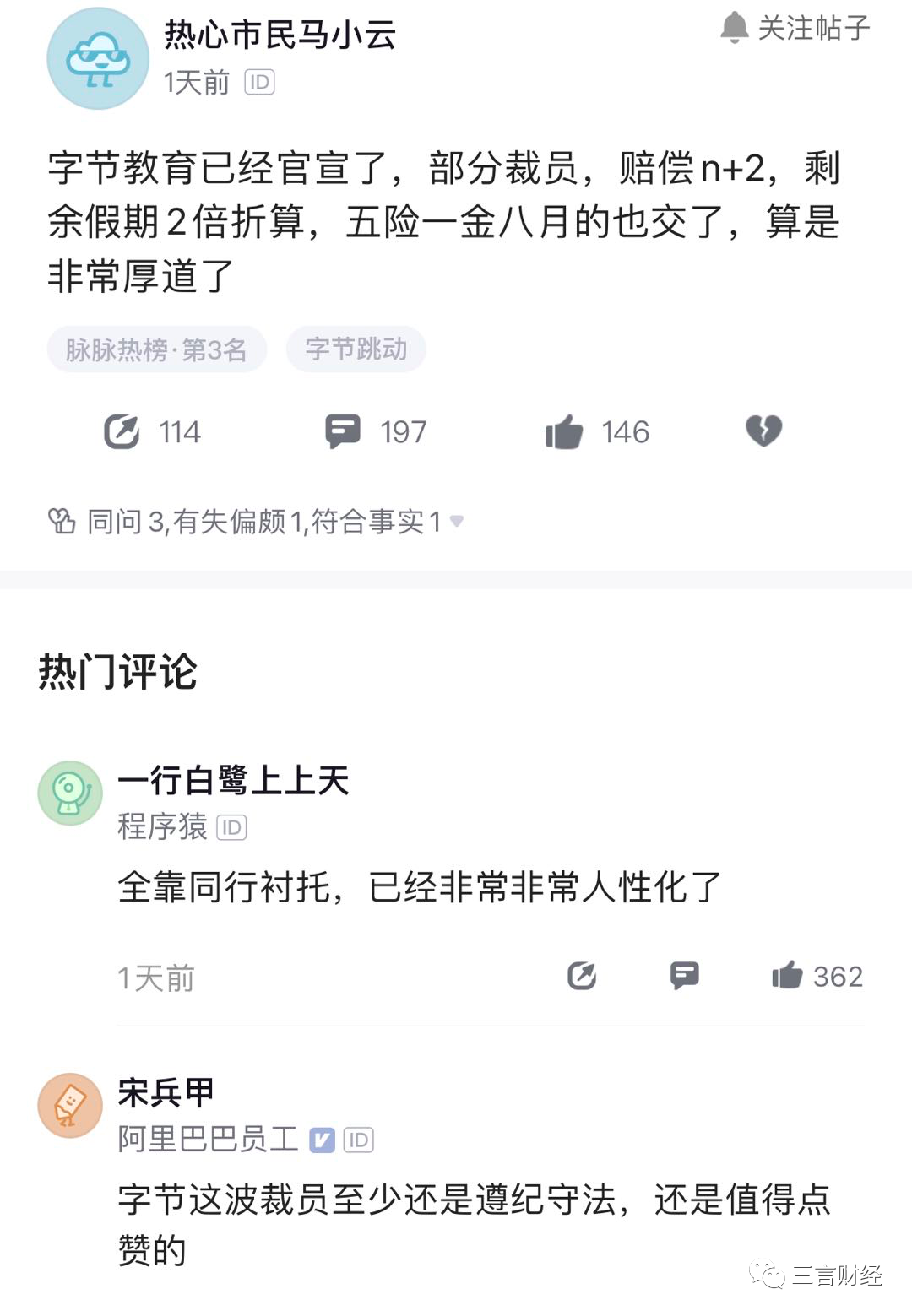This screenshot has width=912, height=1316.
Task: Reply to 一行白鹭上上天's comment
Action: click(684, 976)
